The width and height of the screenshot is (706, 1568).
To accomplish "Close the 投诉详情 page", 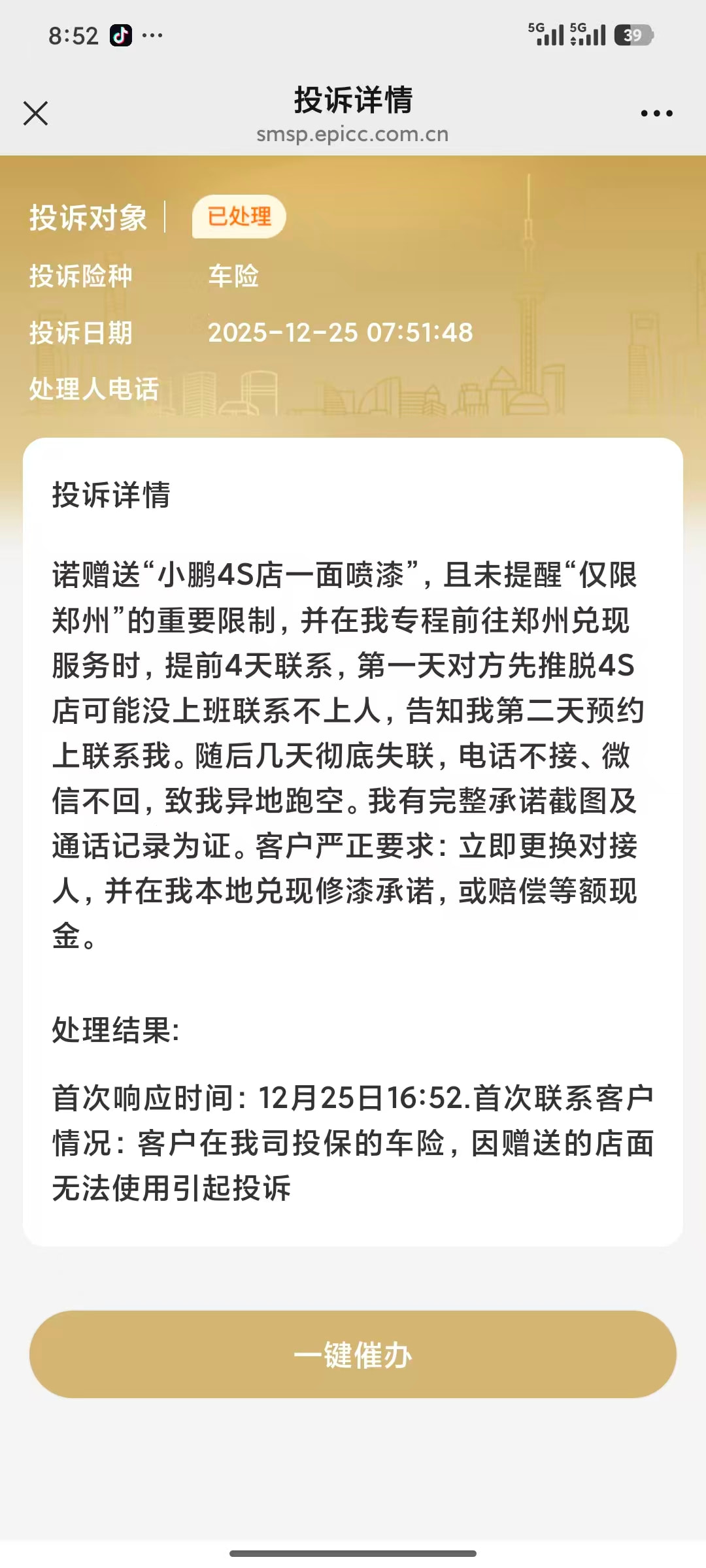I will tap(35, 113).
